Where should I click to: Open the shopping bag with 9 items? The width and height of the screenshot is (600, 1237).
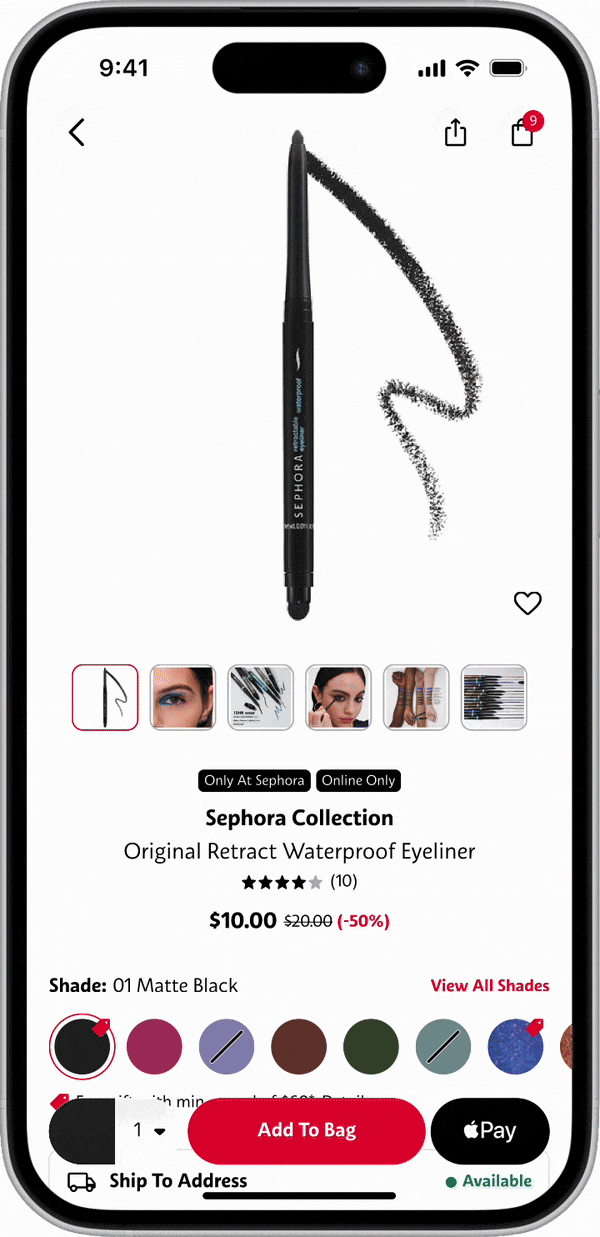pos(523,132)
